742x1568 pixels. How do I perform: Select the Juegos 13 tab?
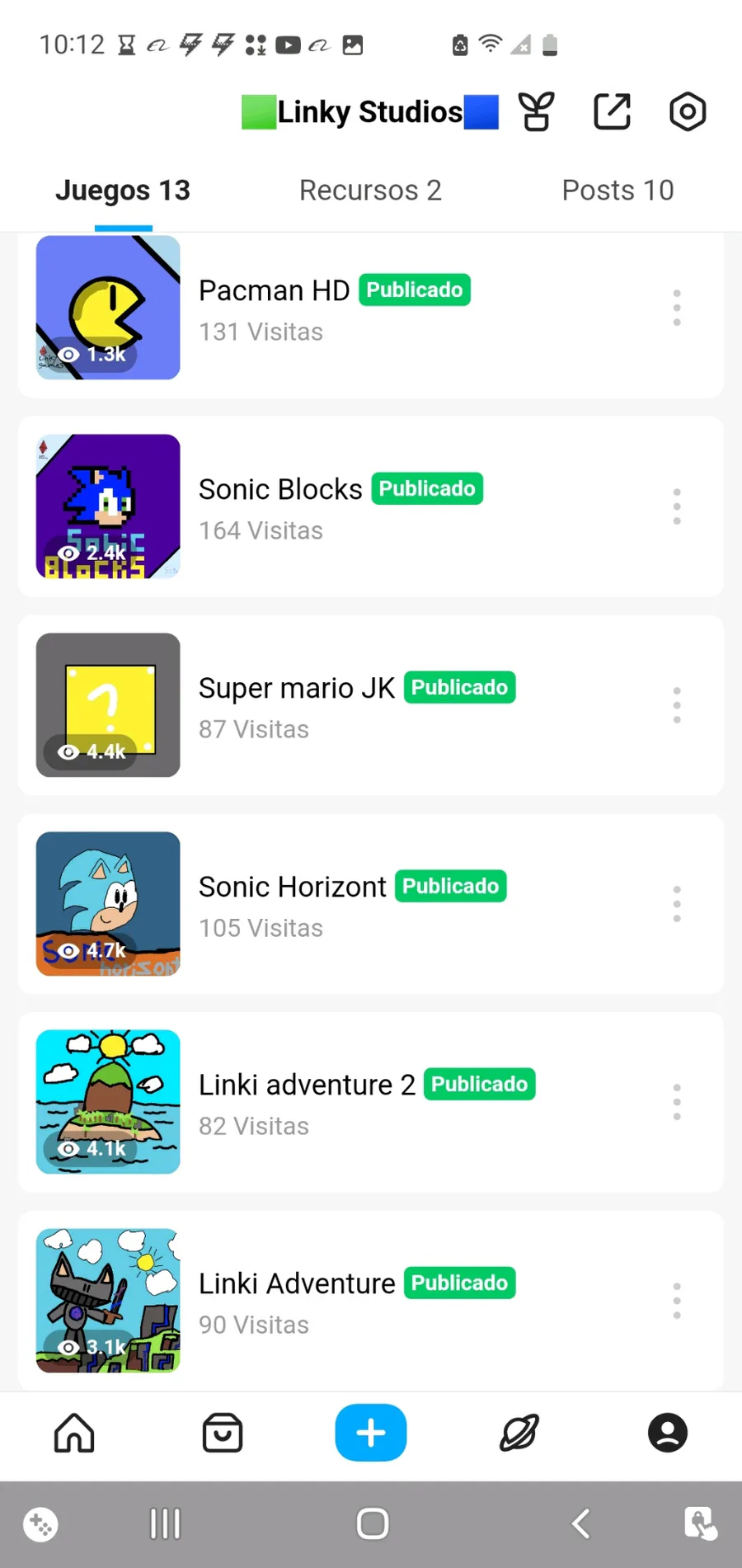(x=123, y=191)
